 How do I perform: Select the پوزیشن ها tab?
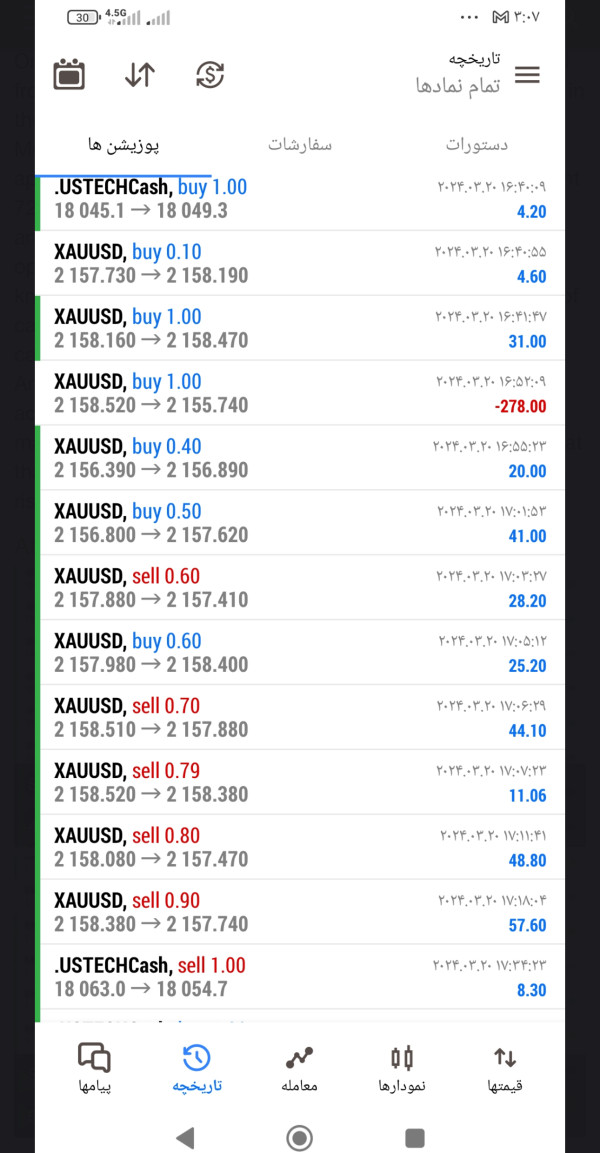click(x=124, y=145)
